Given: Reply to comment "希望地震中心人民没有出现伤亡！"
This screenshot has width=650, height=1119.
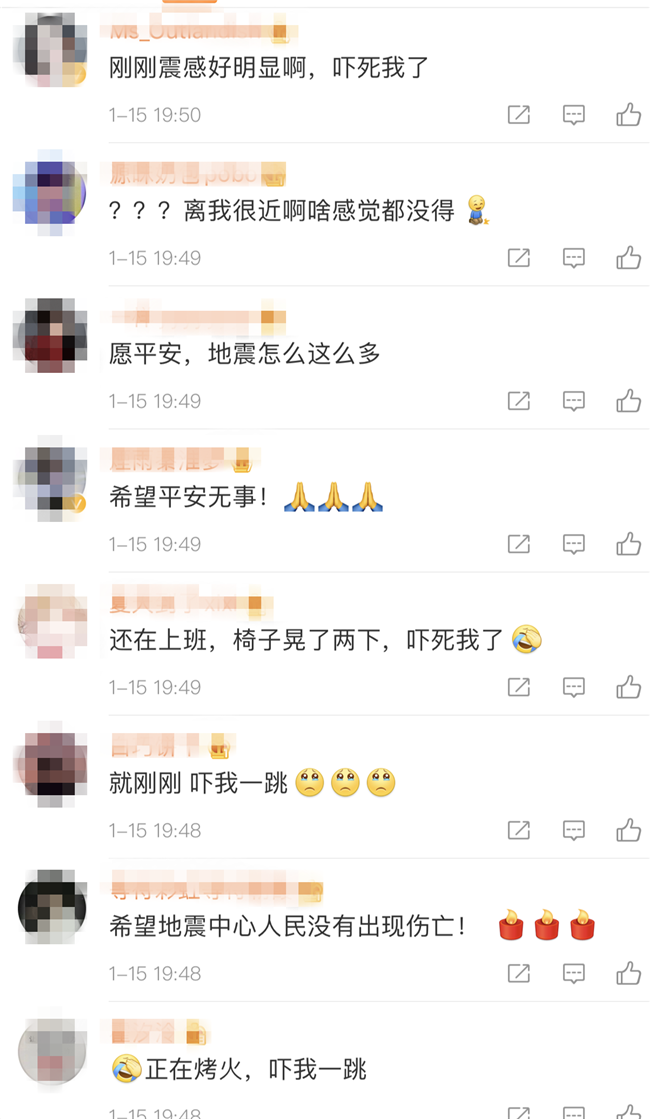Looking at the screenshot, I should pyautogui.click(x=573, y=973).
